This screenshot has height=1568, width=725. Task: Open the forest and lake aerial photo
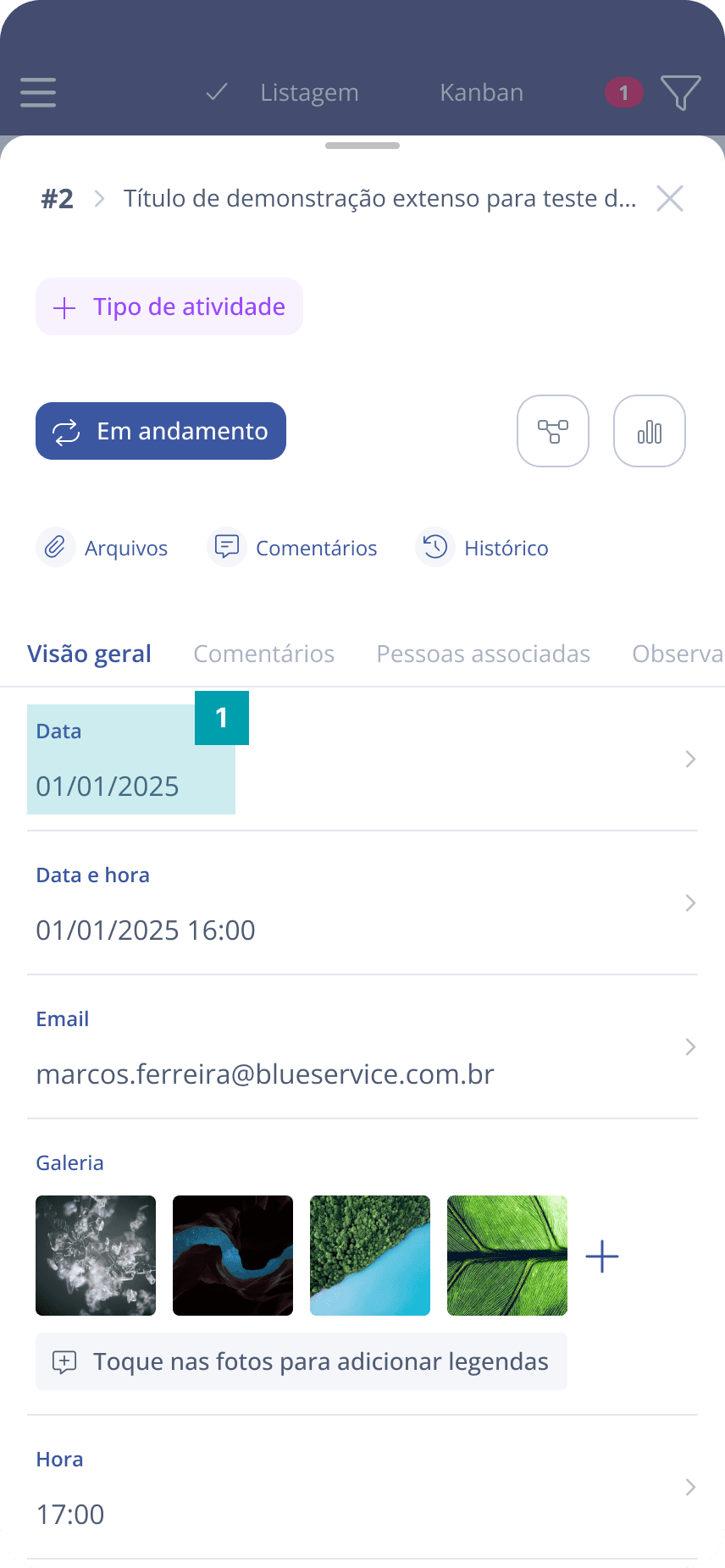[x=370, y=1256]
